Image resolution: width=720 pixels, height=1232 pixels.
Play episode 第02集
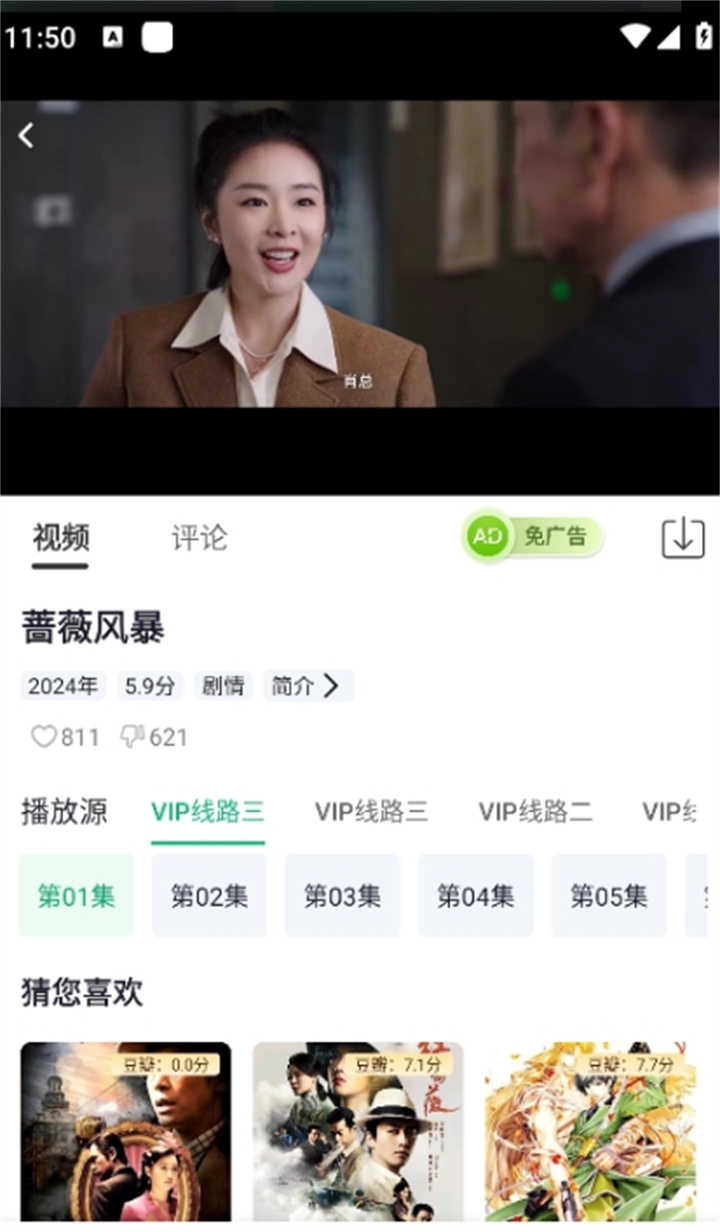[x=209, y=895]
